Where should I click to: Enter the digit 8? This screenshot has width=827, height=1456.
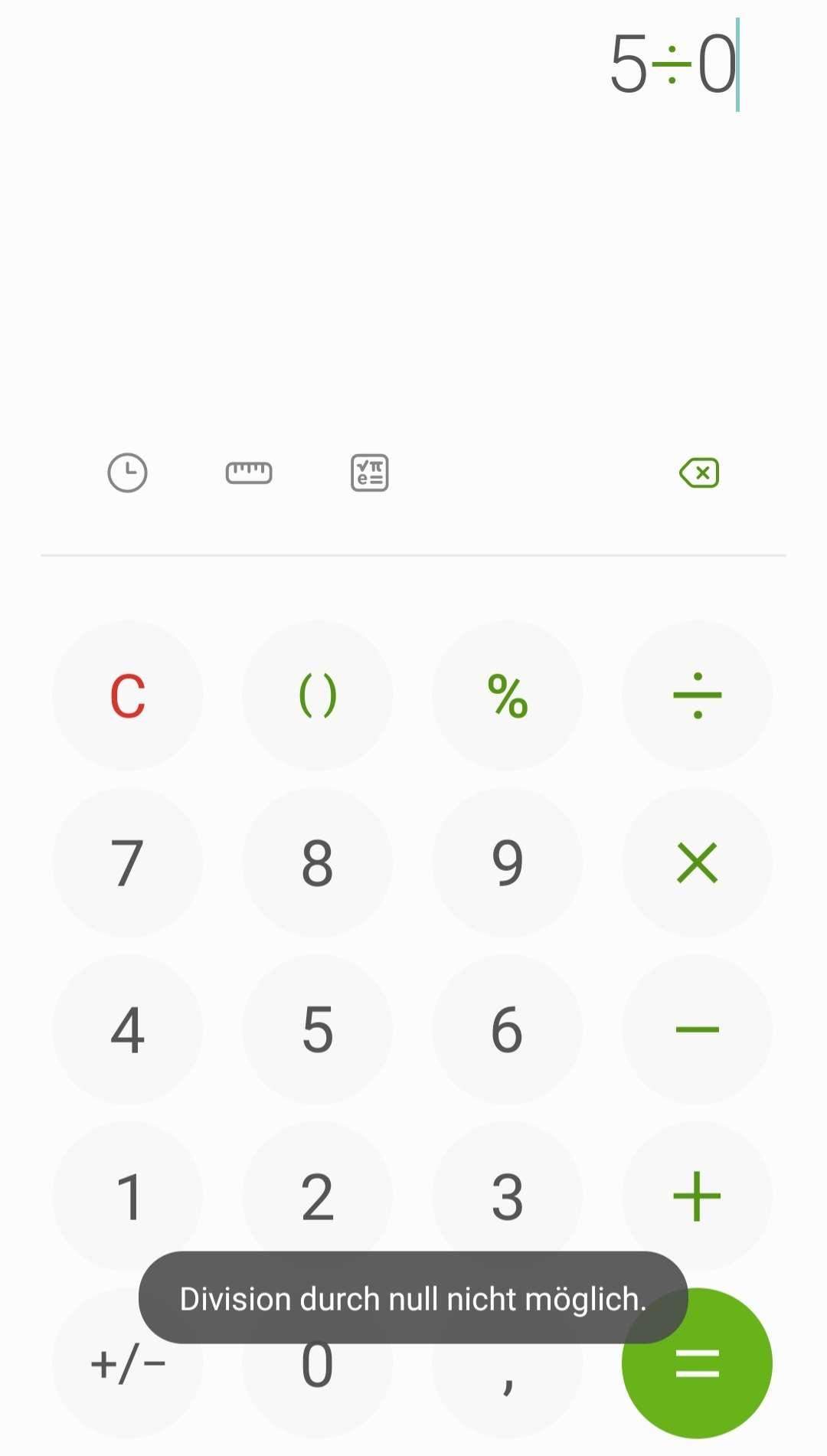coord(318,863)
